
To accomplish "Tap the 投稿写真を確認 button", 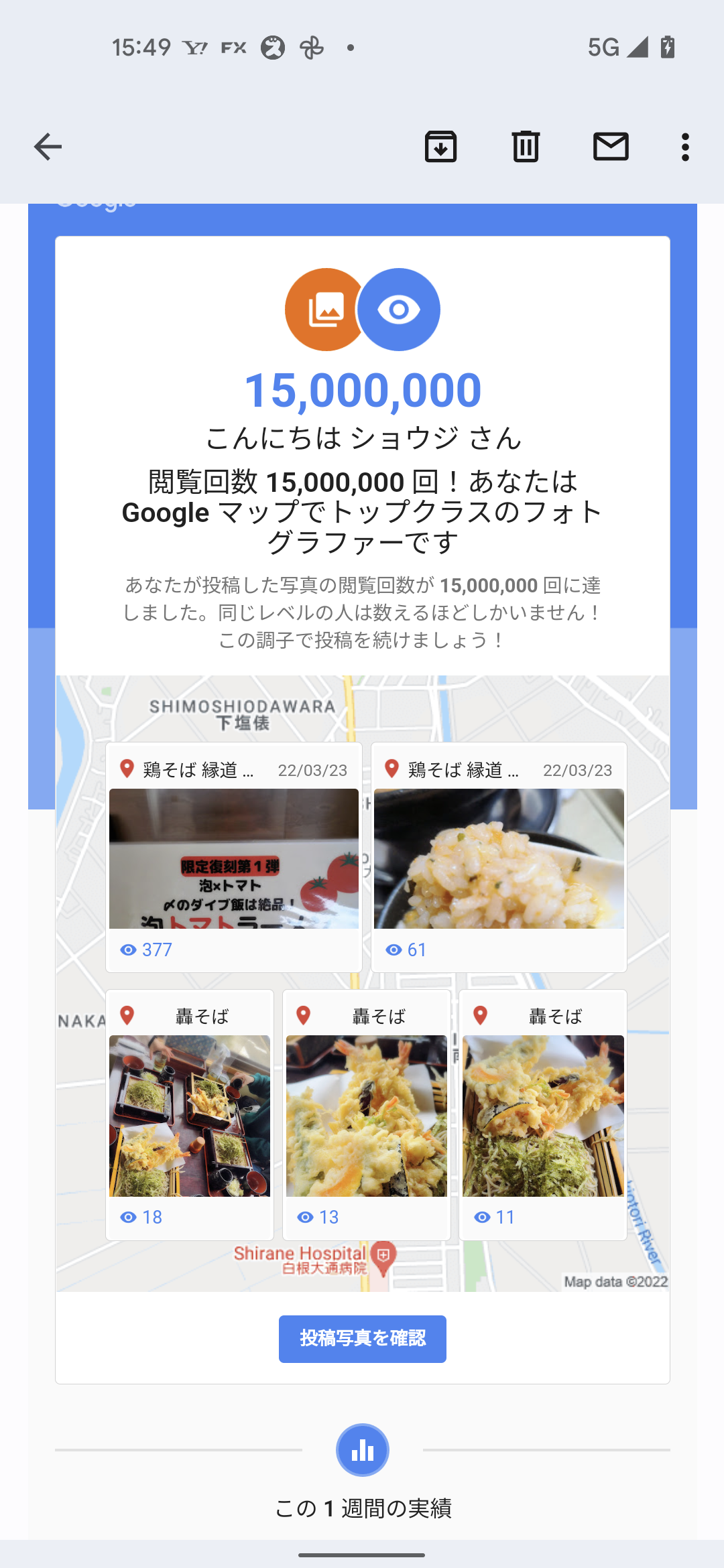I will point(362,1338).
